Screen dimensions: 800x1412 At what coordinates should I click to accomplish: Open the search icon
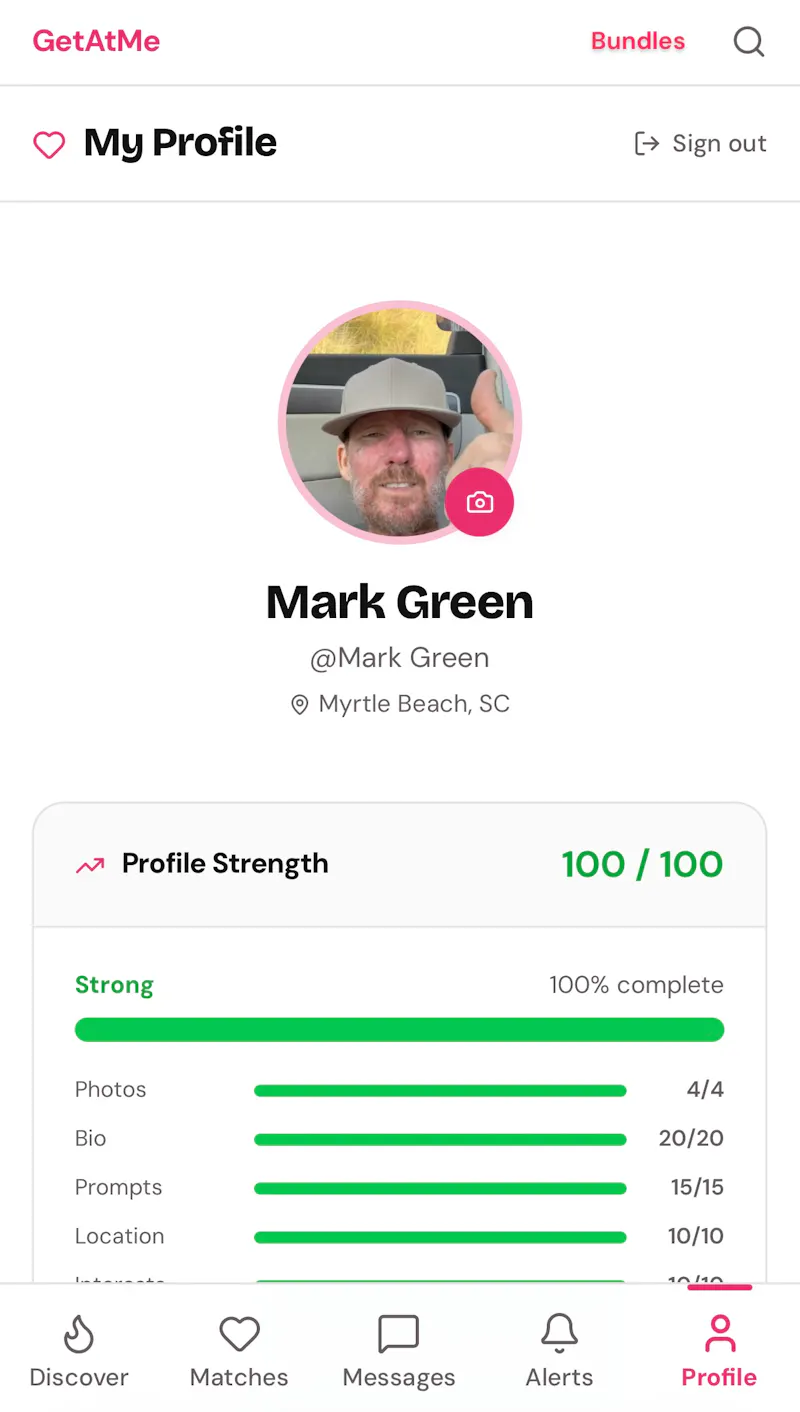(x=749, y=42)
